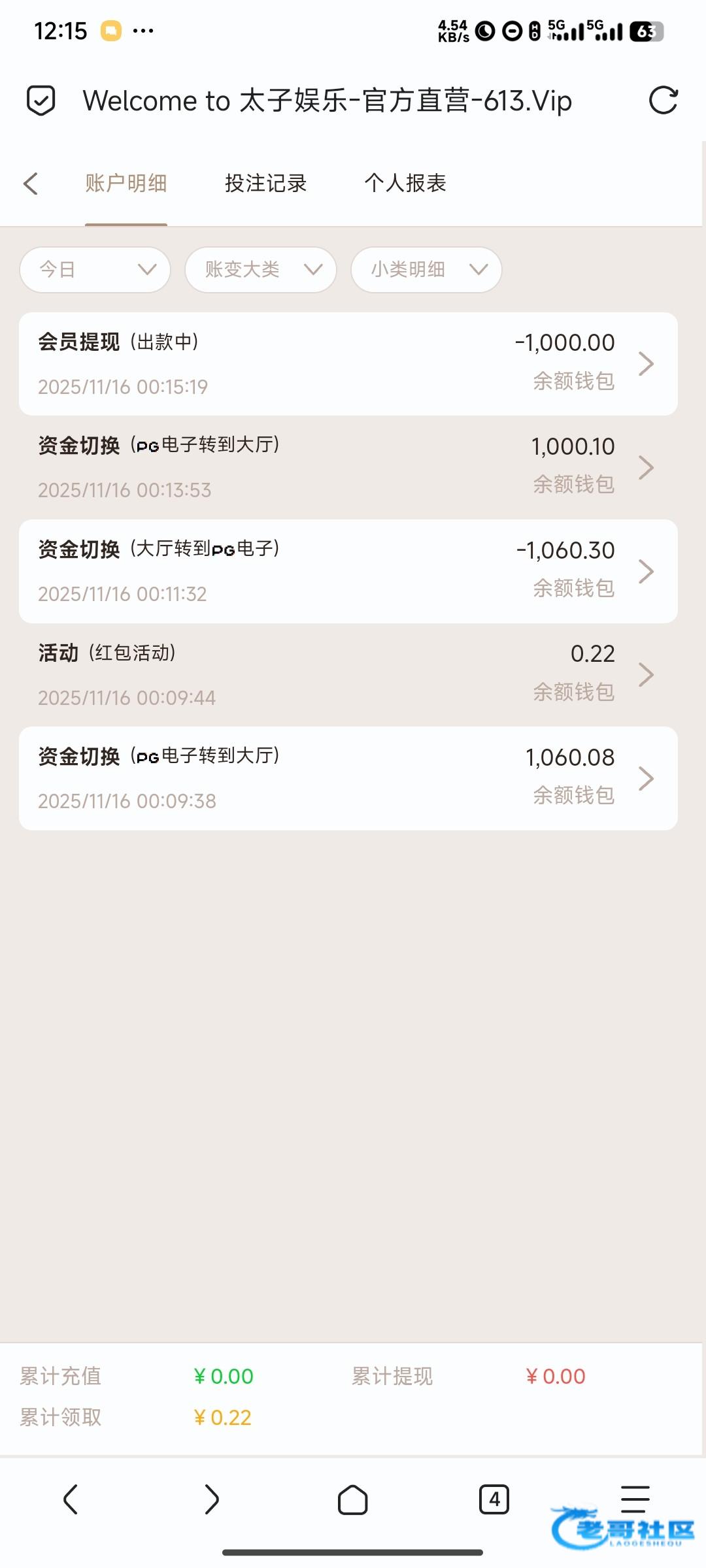Tap the shield security icon in the address bar

[41, 101]
